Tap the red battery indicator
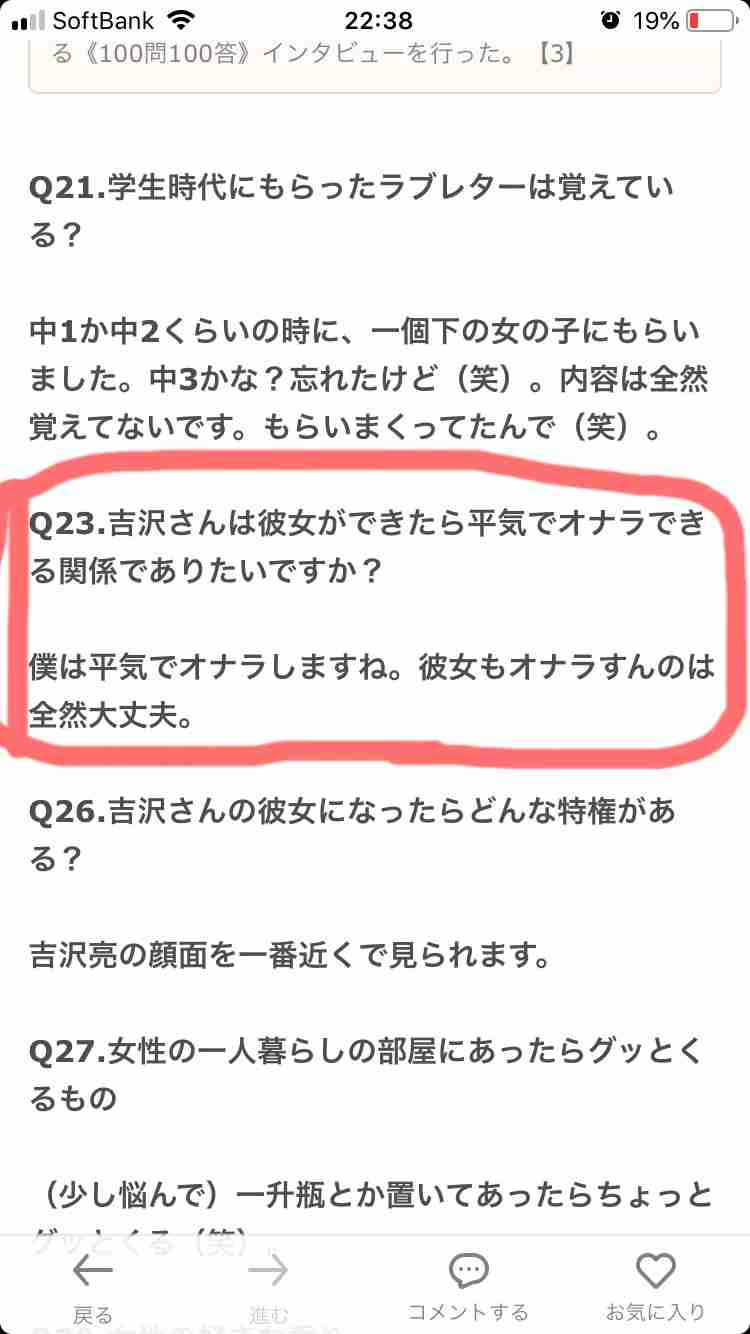The width and height of the screenshot is (750, 1334). [712, 19]
